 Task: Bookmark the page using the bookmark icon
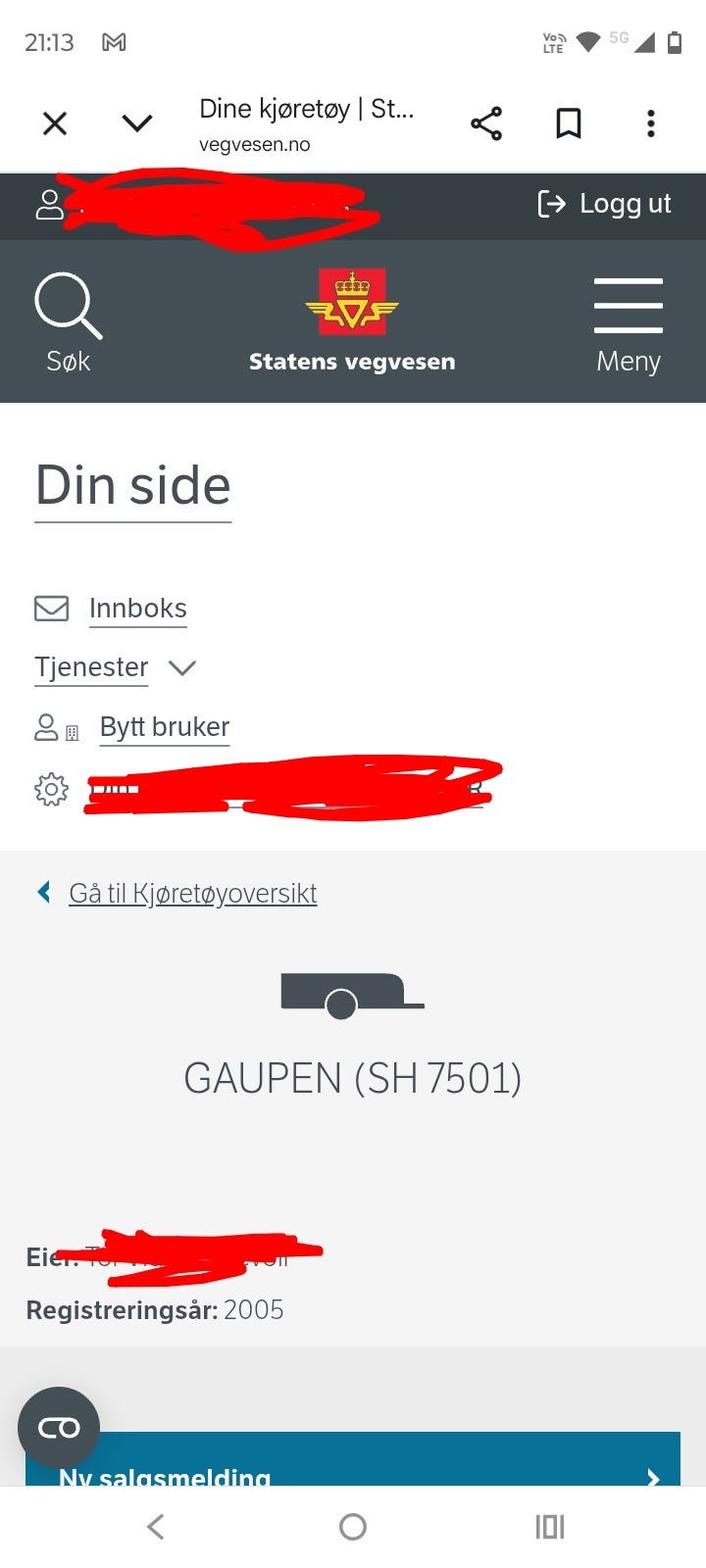pyautogui.click(x=568, y=122)
